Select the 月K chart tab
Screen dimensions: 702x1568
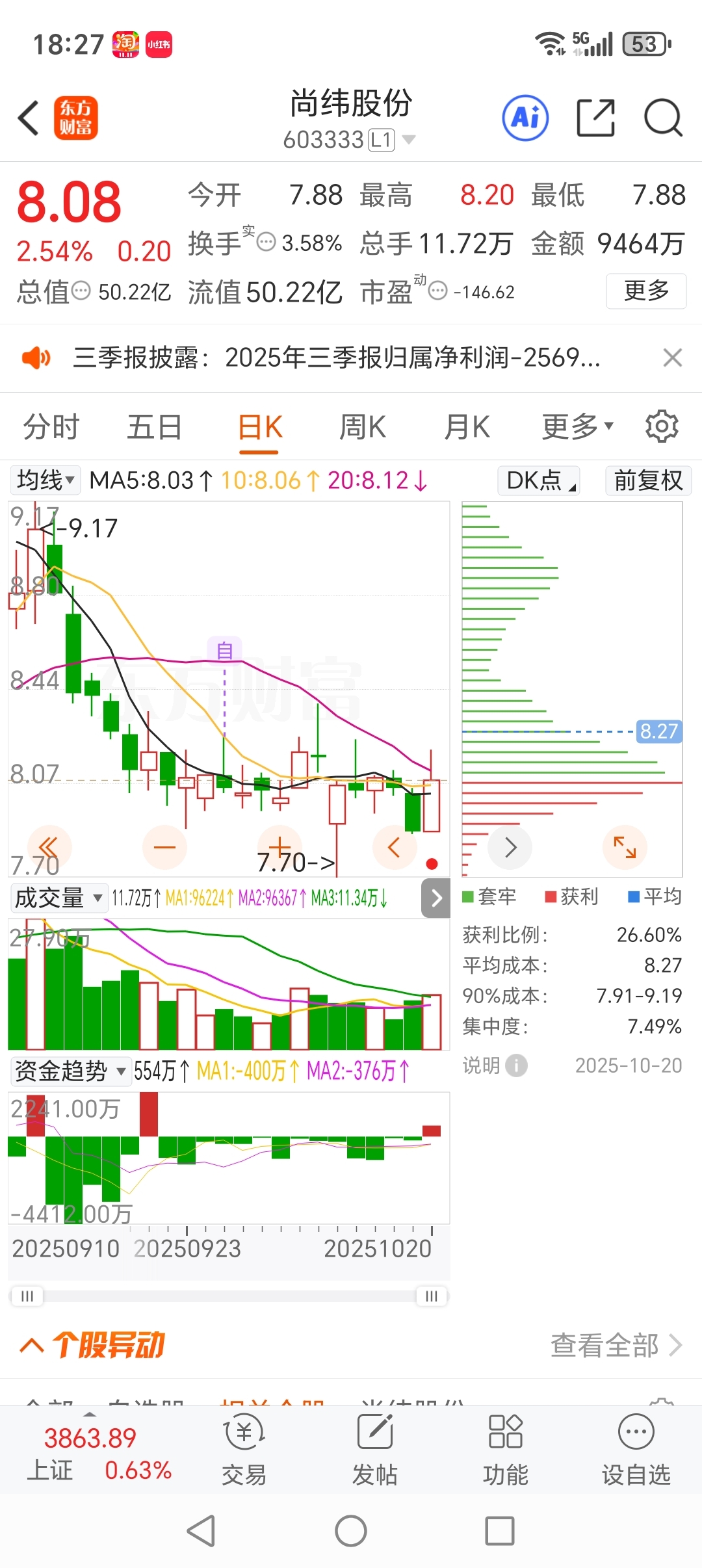pos(467,428)
